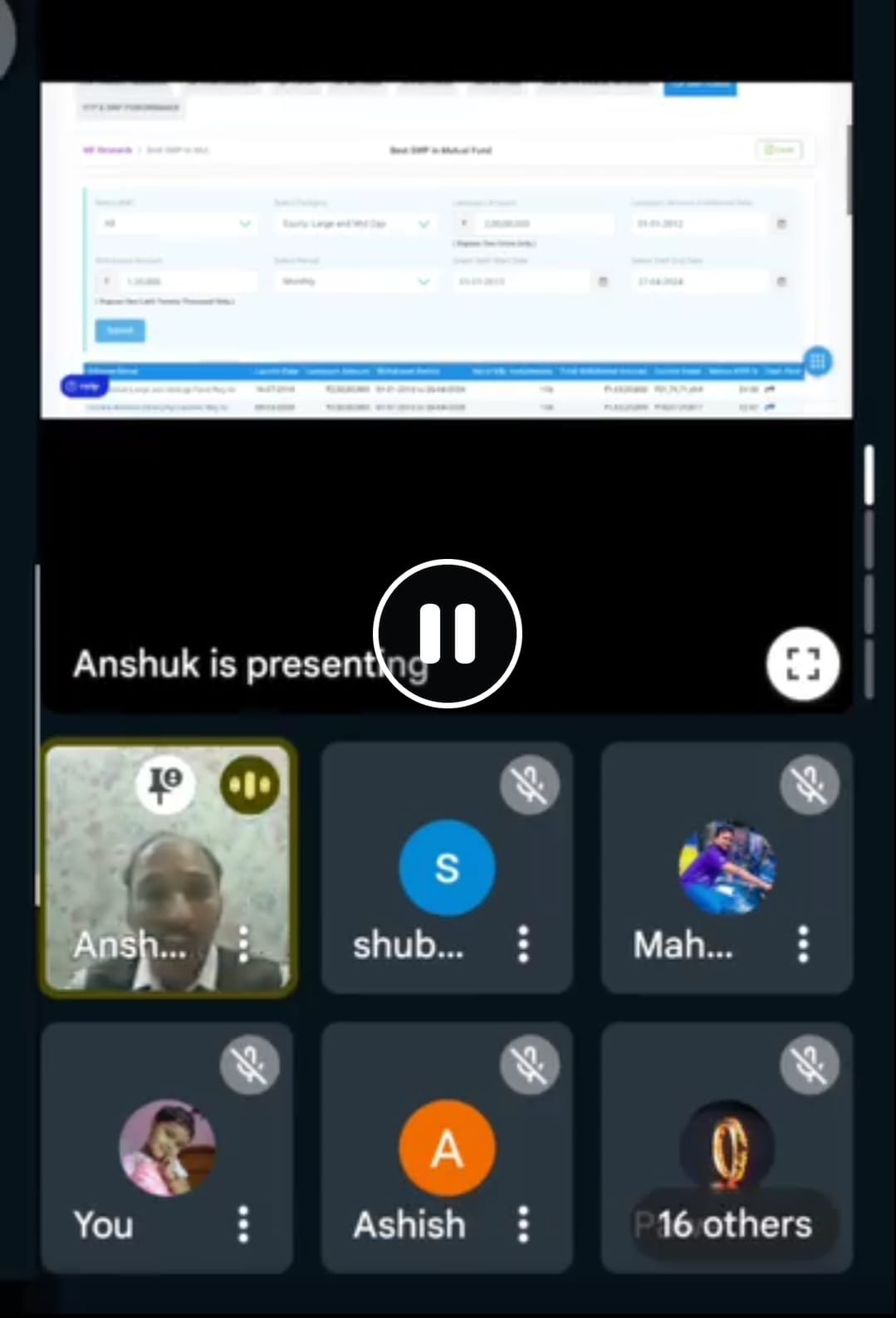This screenshot has height=1318, width=896.
Task: Select Ashish's participant tile
Action: pos(447,1148)
